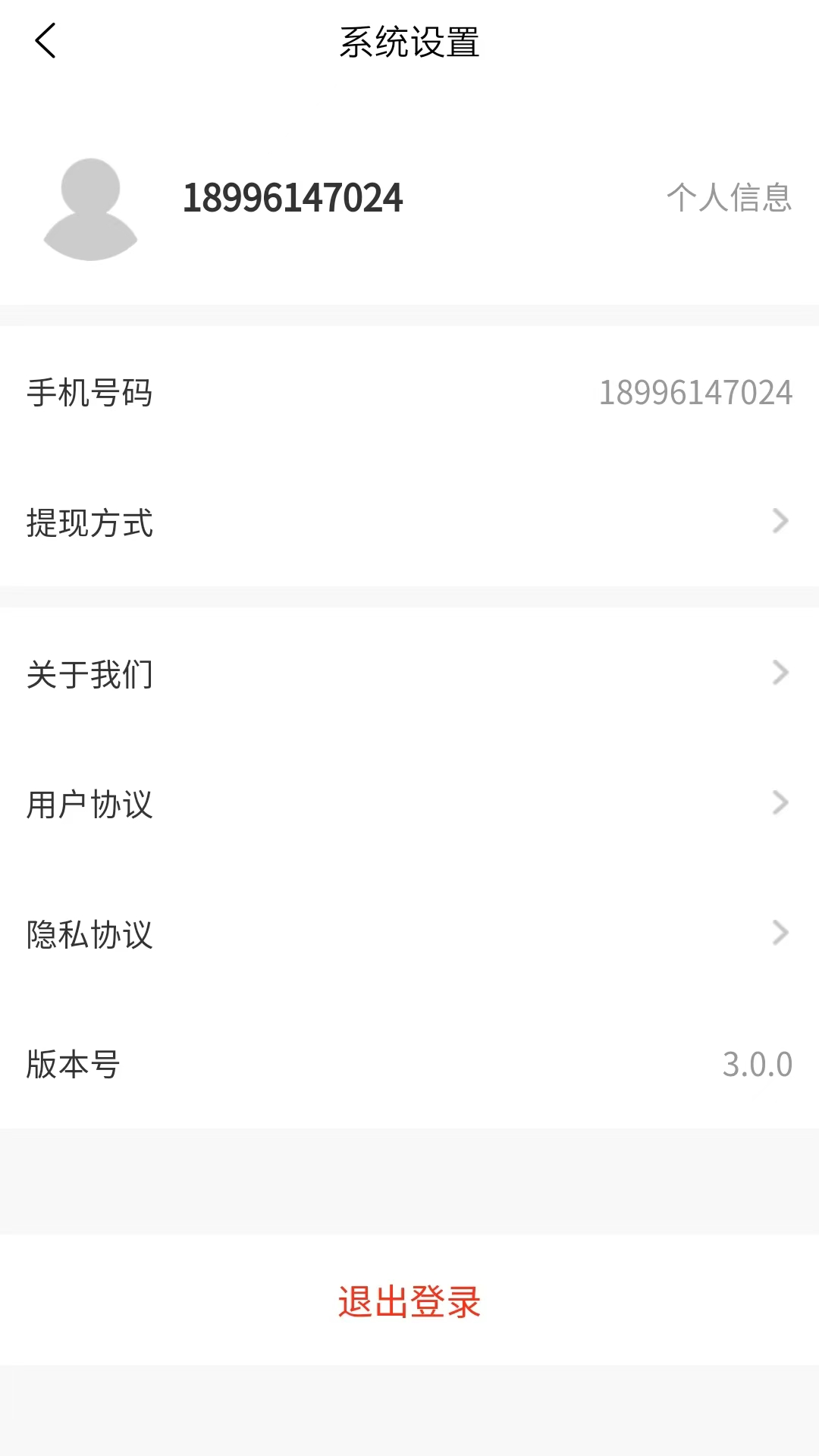Tap the 系统设置 title bar text
The width and height of the screenshot is (819, 1456).
(409, 42)
